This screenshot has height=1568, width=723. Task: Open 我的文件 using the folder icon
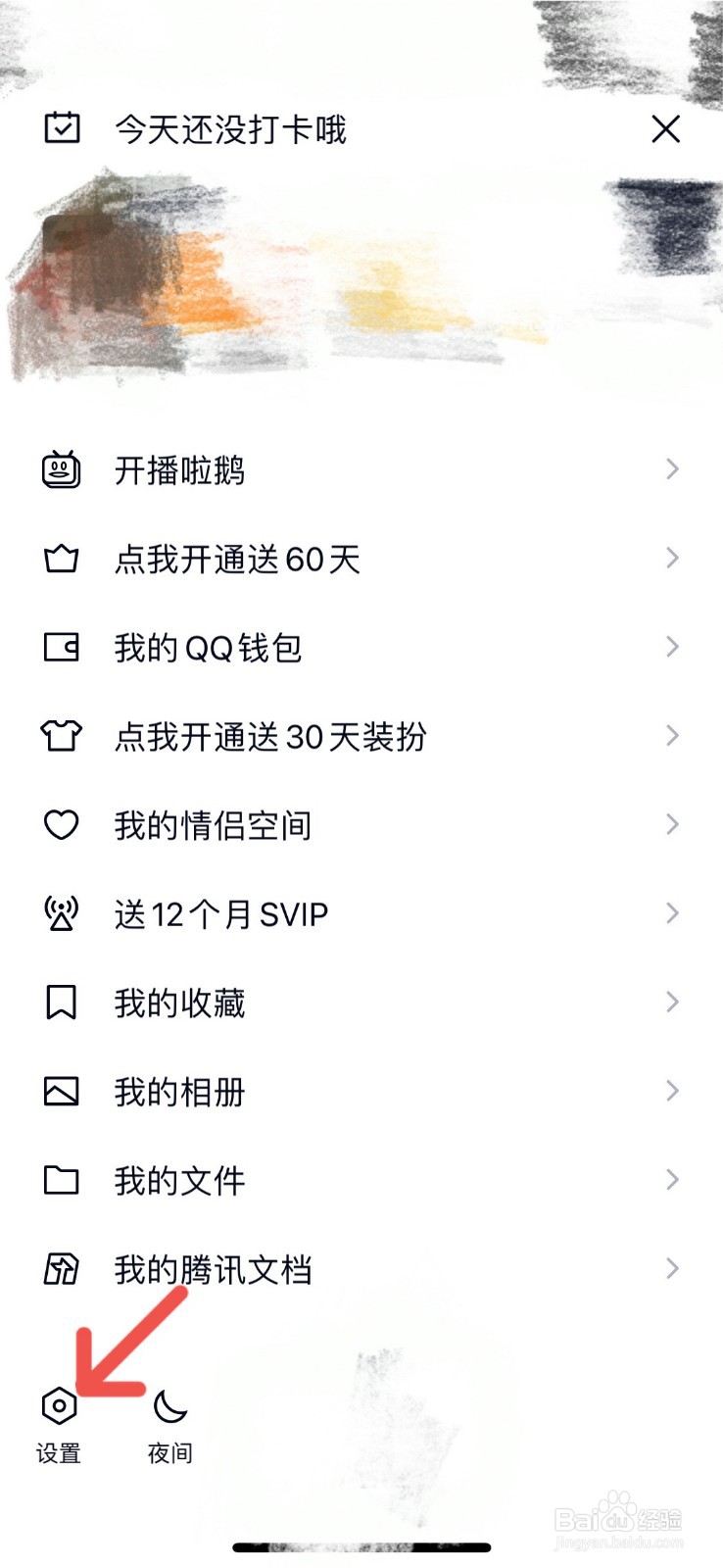[x=62, y=1180]
